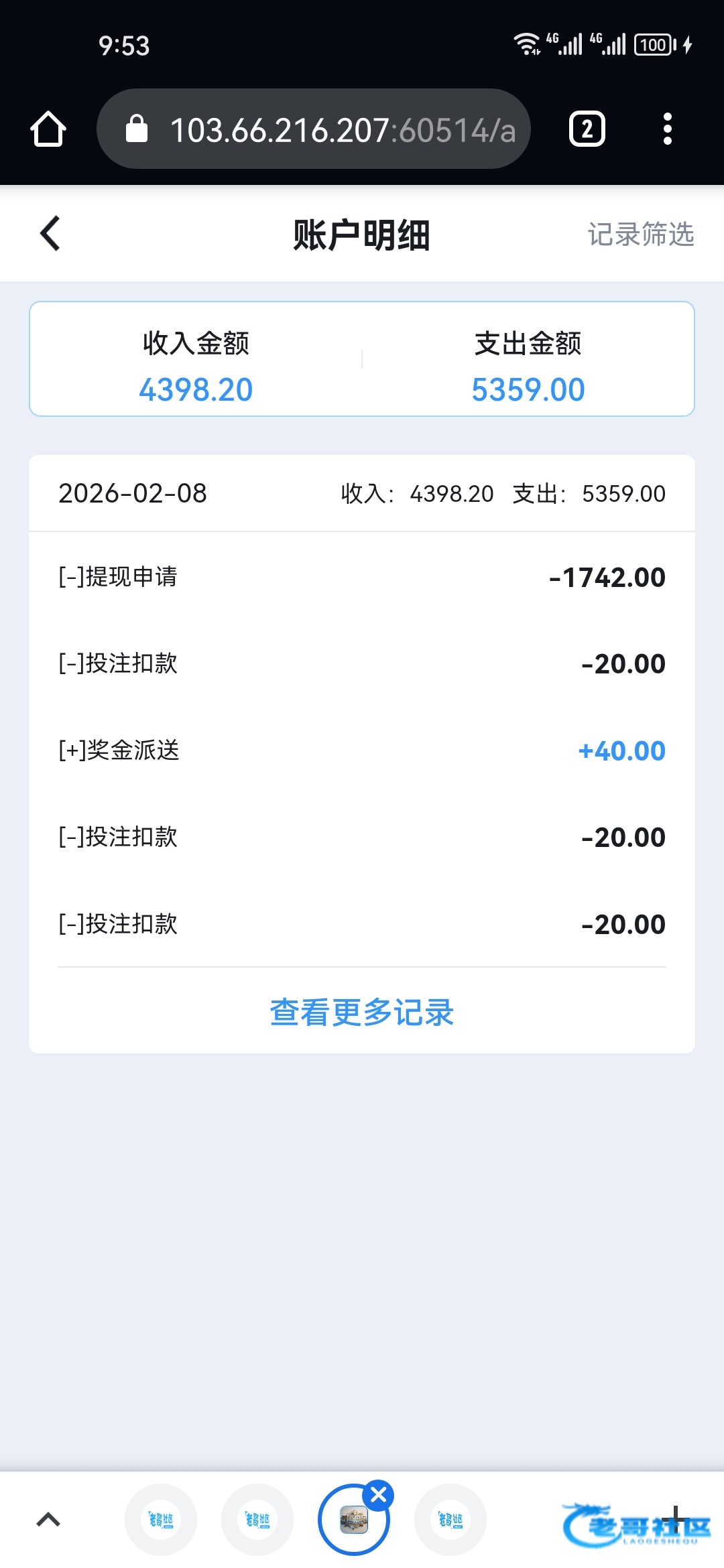Close the currently selected tab thumbnail

pos(379,1495)
